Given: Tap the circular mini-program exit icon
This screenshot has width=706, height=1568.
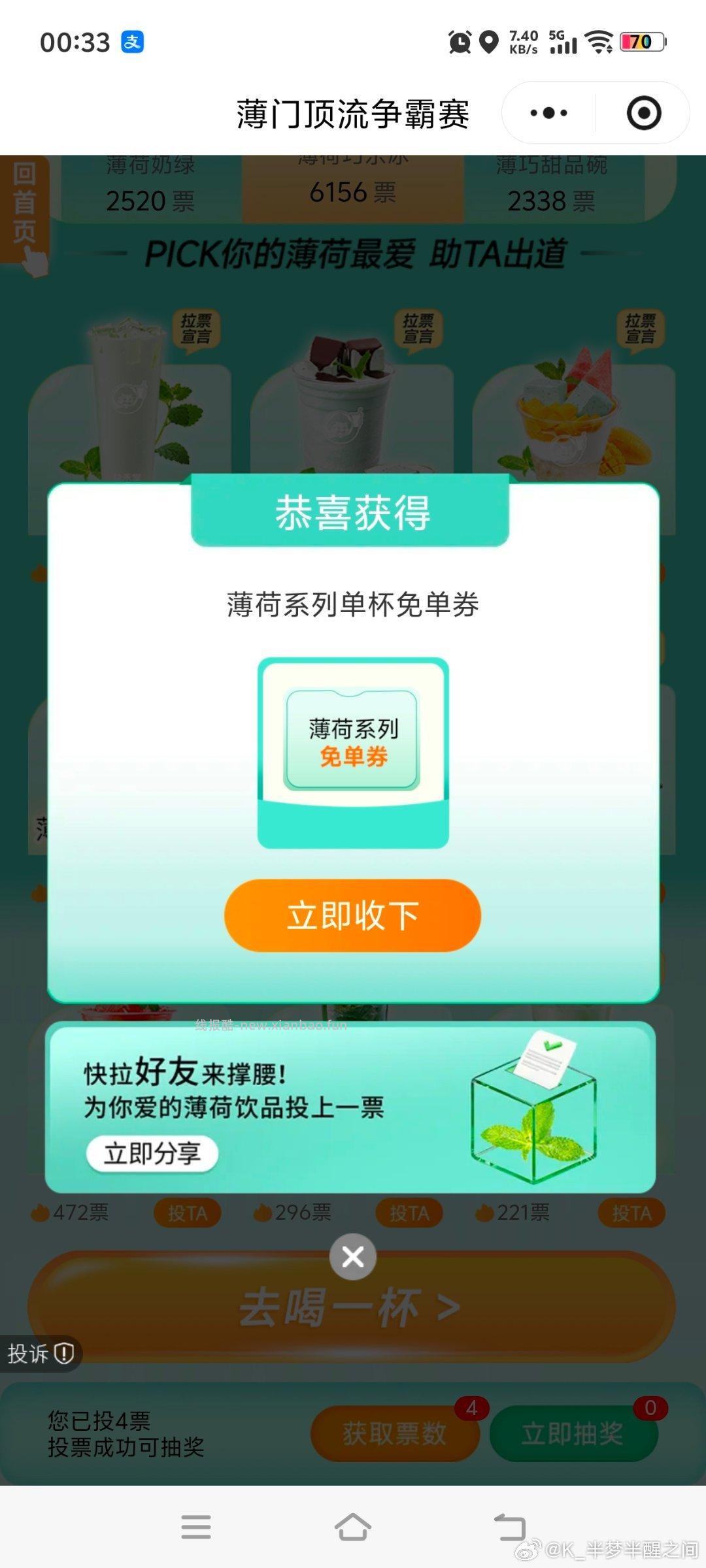Looking at the screenshot, I should [x=643, y=112].
